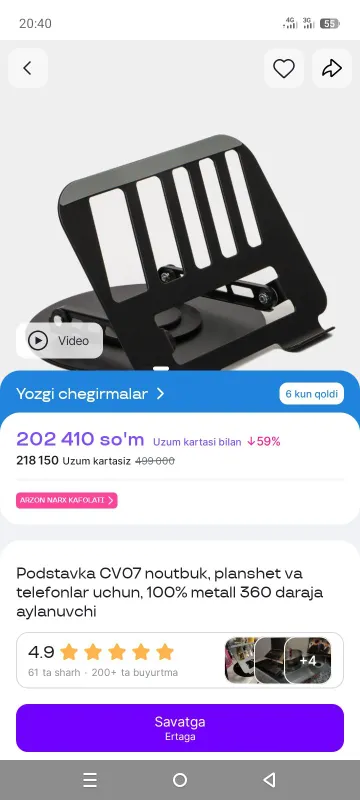Screen dimensions: 360x800
Task: Open the Yozgi chegirmalar promotion
Action: point(90,394)
